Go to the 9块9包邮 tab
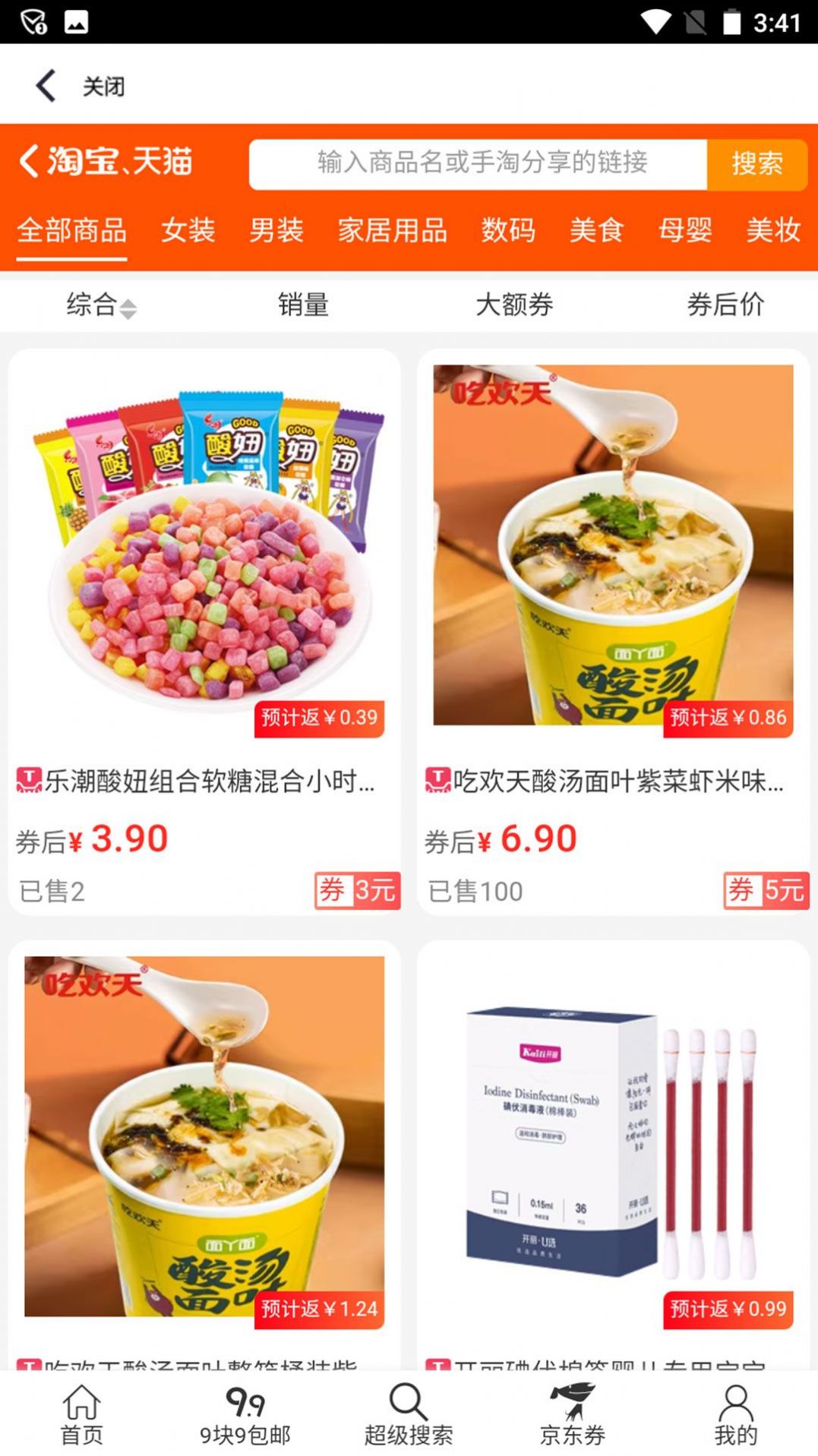Image resolution: width=818 pixels, height=1456 pixels. (x=245, y=1414)
